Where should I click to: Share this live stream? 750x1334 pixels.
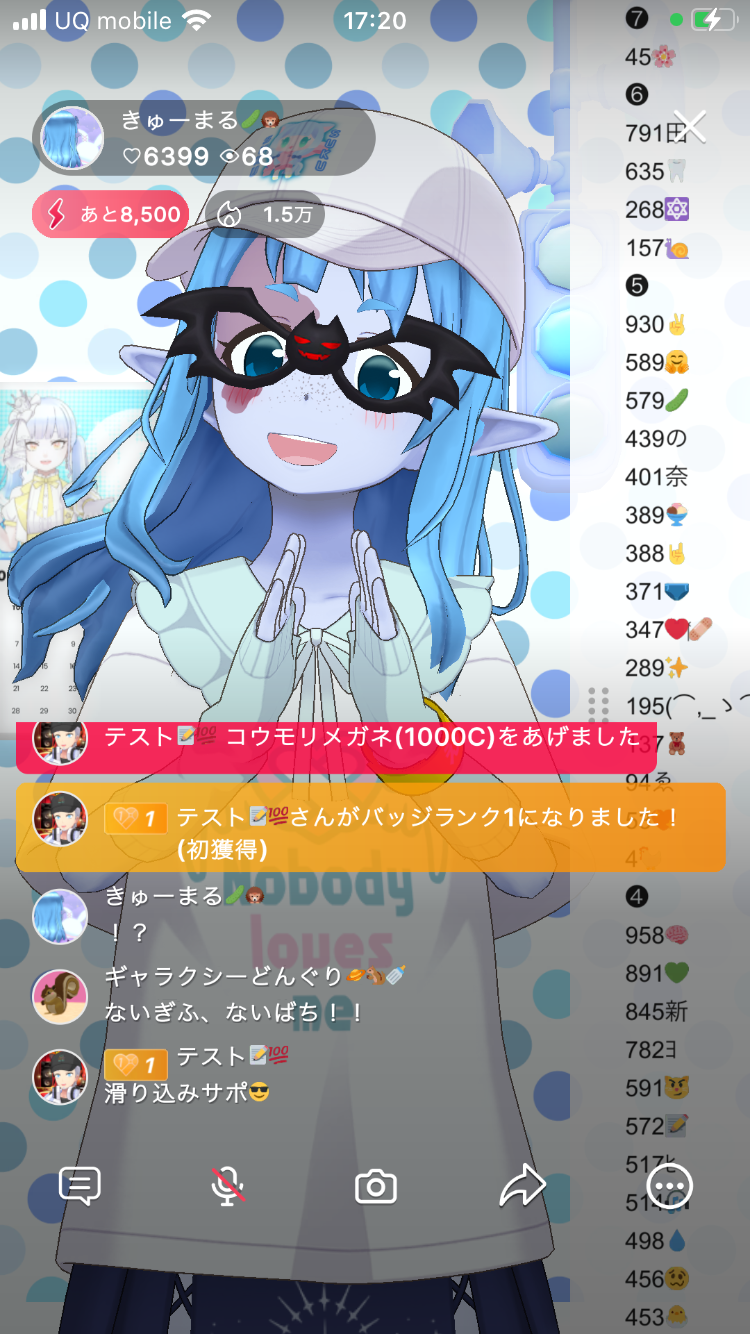point(522,1187)
